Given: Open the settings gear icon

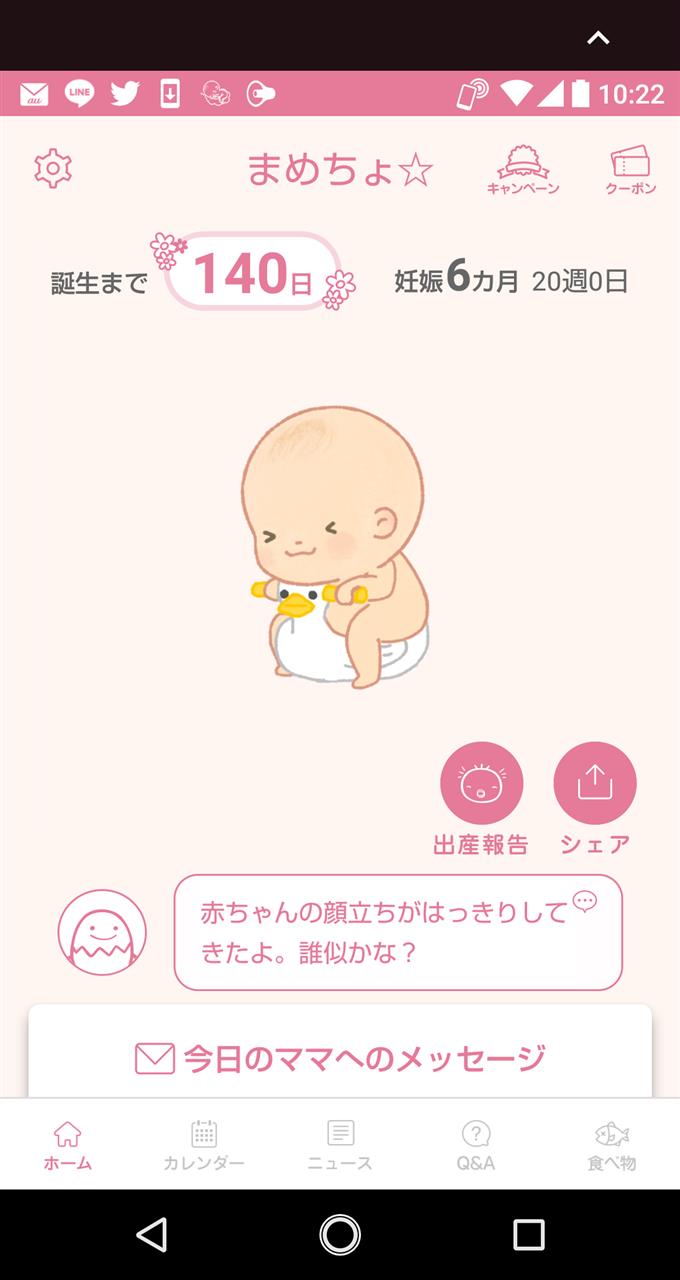Looking at the screenshot, I should (53, 169).
